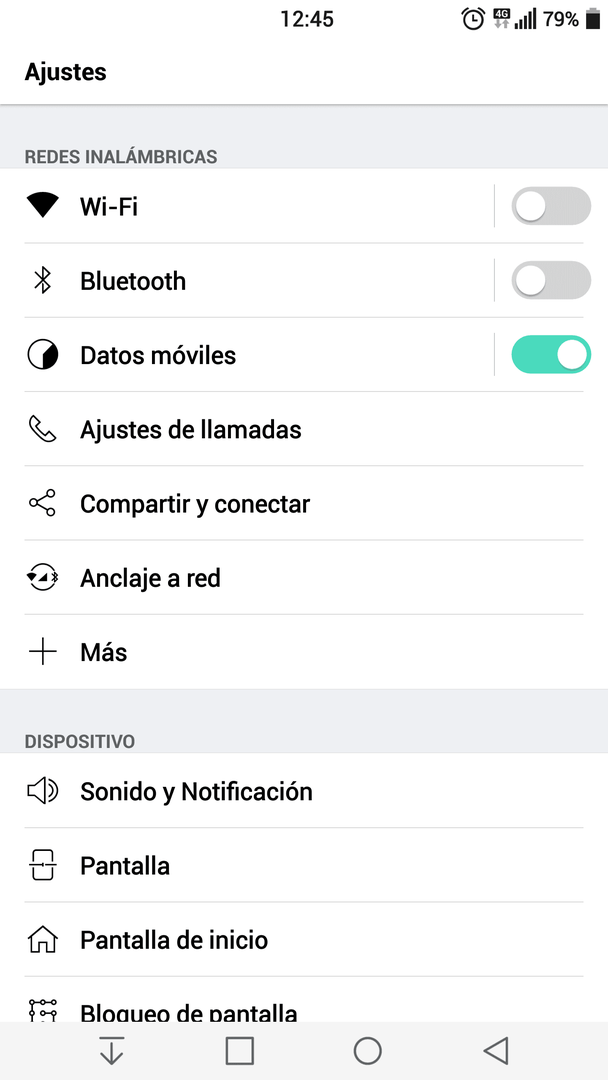Go to home screen via circle button
This screenshot has height=1080, width=608.
(368, 1051)
